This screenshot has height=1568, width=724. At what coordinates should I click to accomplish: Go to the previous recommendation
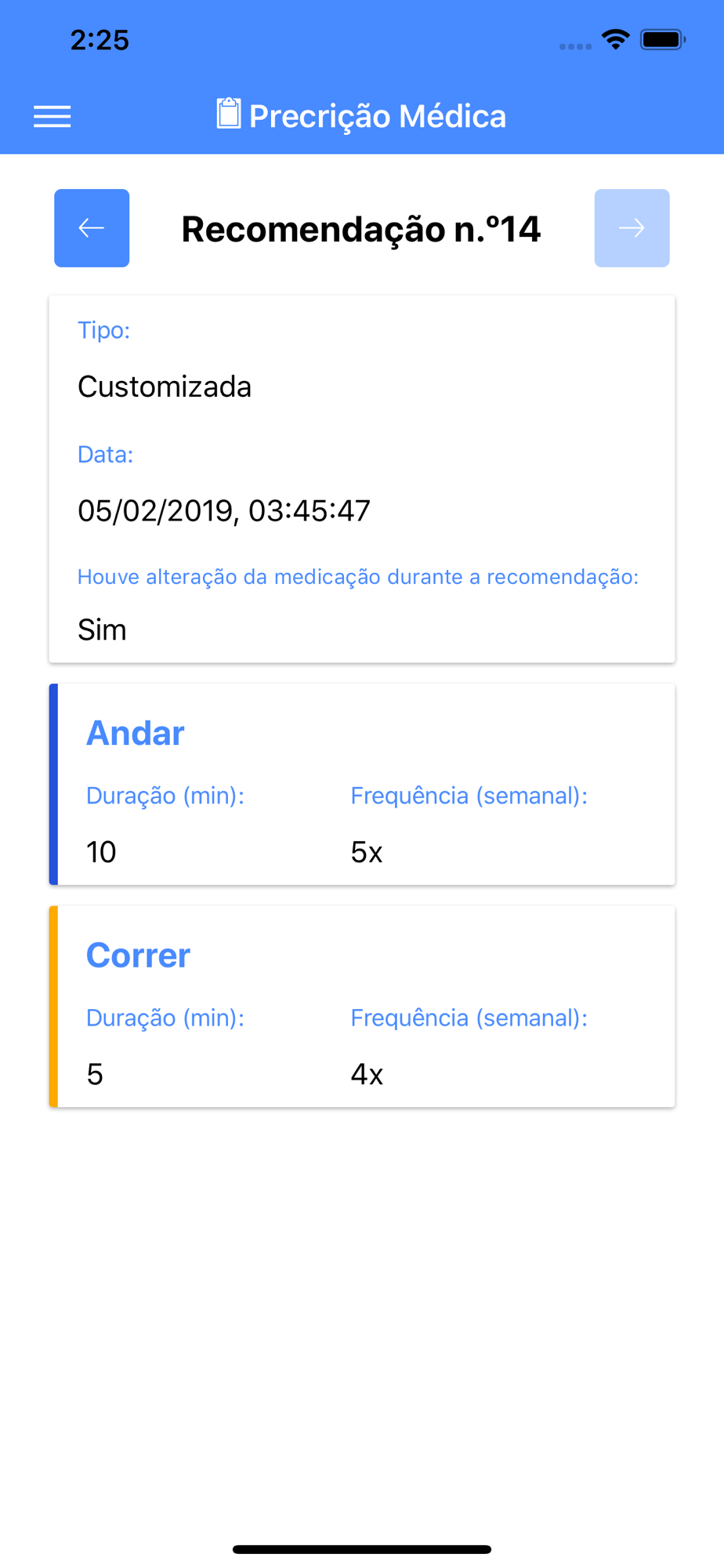92,228
